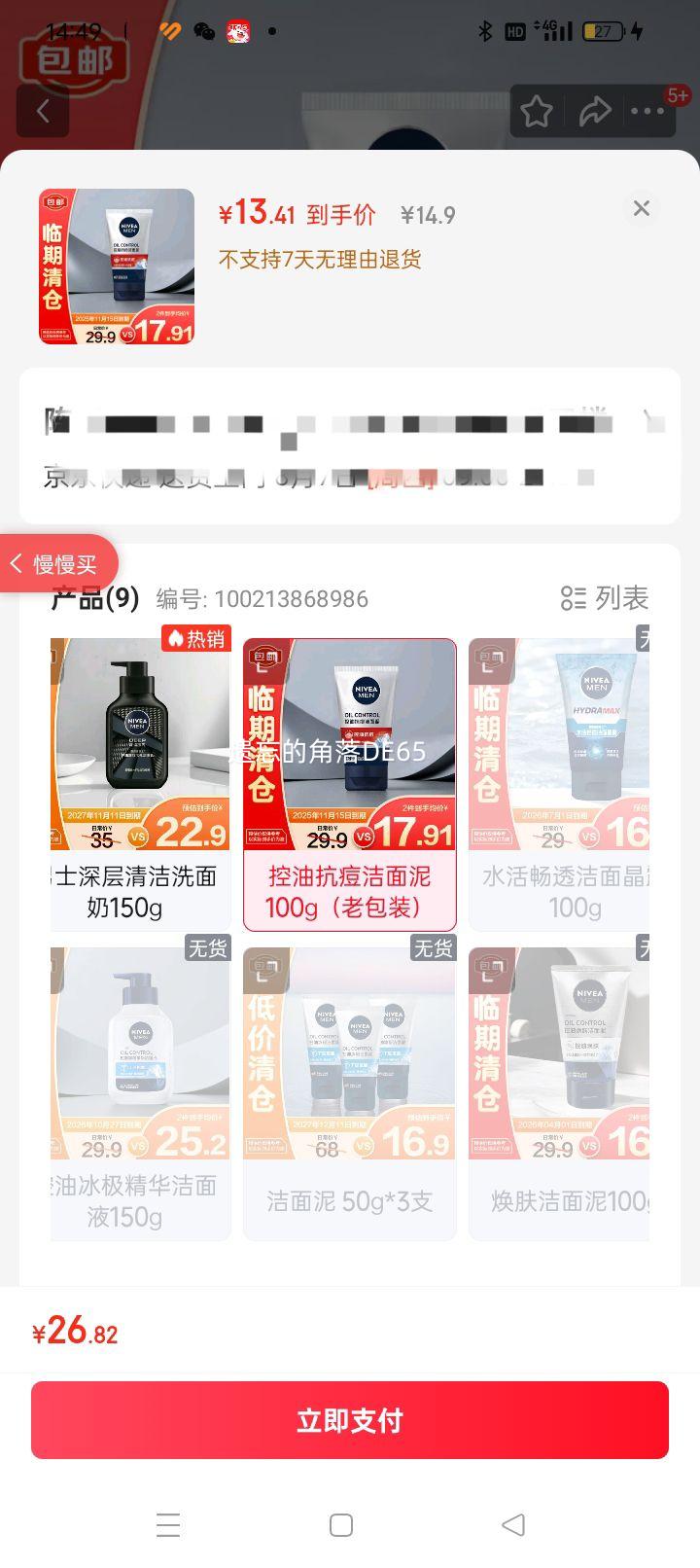Dismiss the price banner with the X
Screen dimensions: 700x1568
coord(641,208)
